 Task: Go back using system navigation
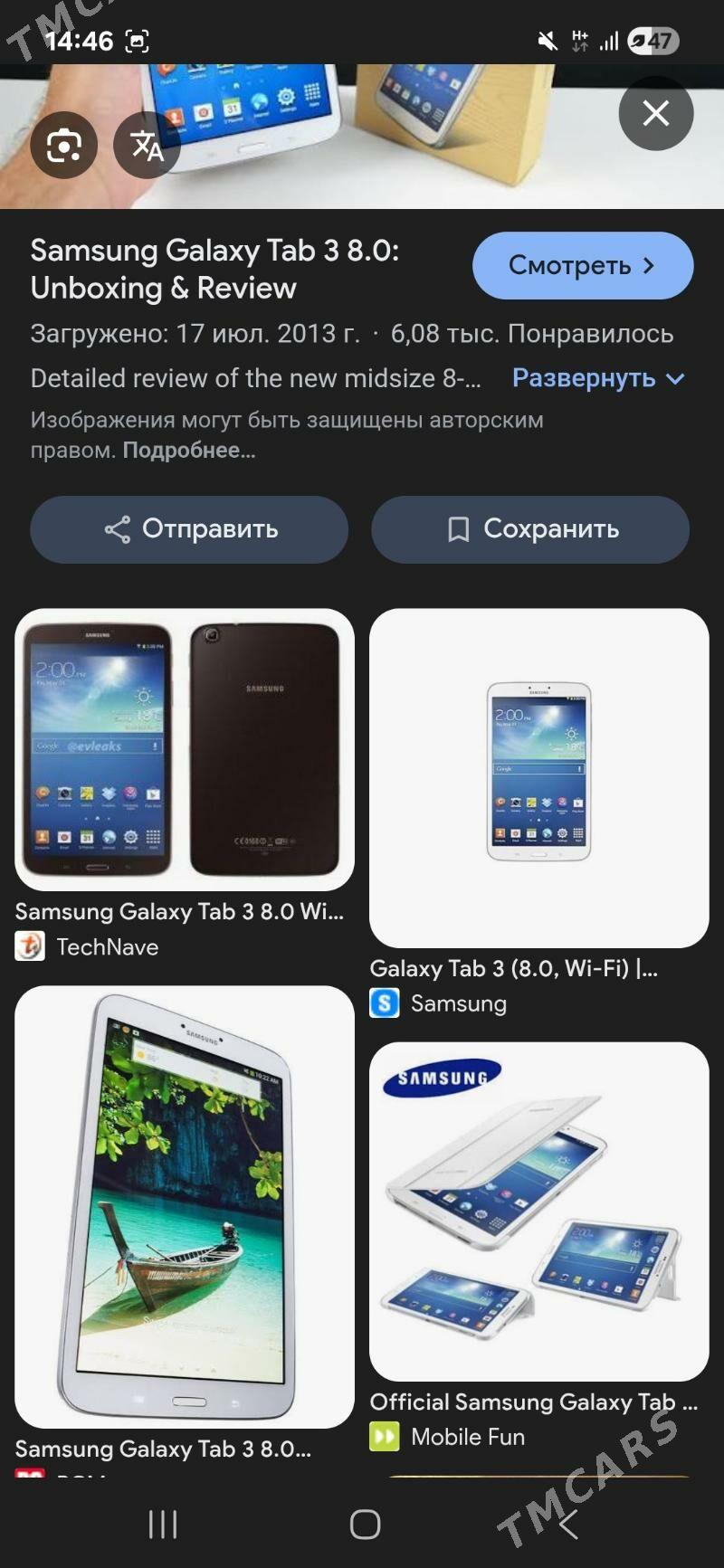(x=567, y=1525)
